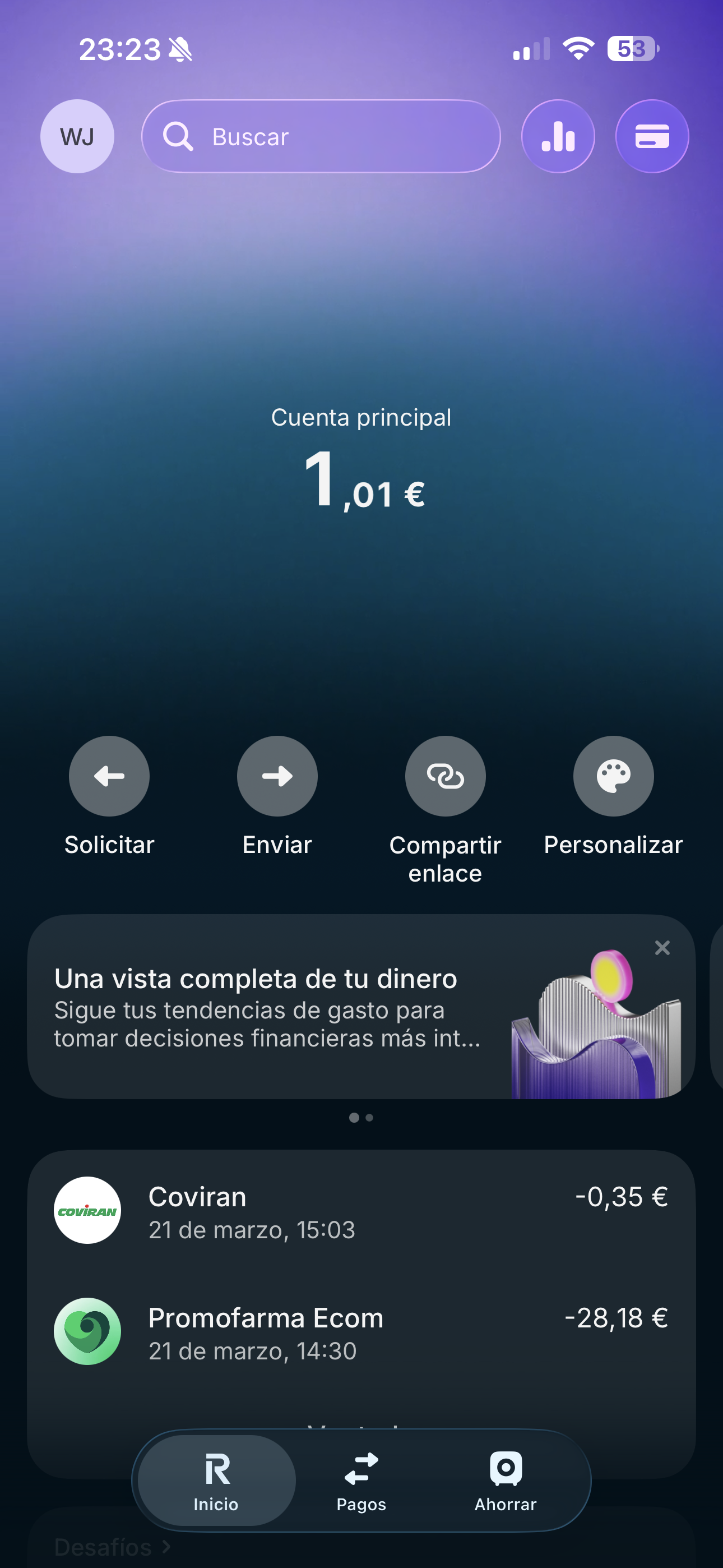The width and height of the screenshot is (723, 1568).
Task: Open the Promofarma Ecom transaction
Action: click(361, 1332)
